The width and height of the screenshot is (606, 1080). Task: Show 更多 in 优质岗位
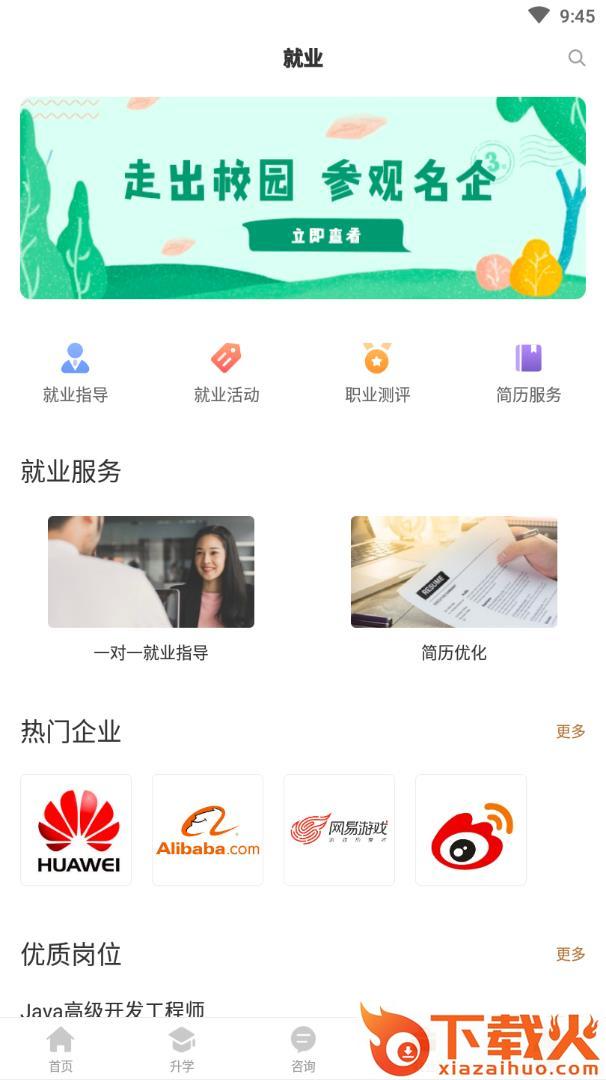pos(571,954)
